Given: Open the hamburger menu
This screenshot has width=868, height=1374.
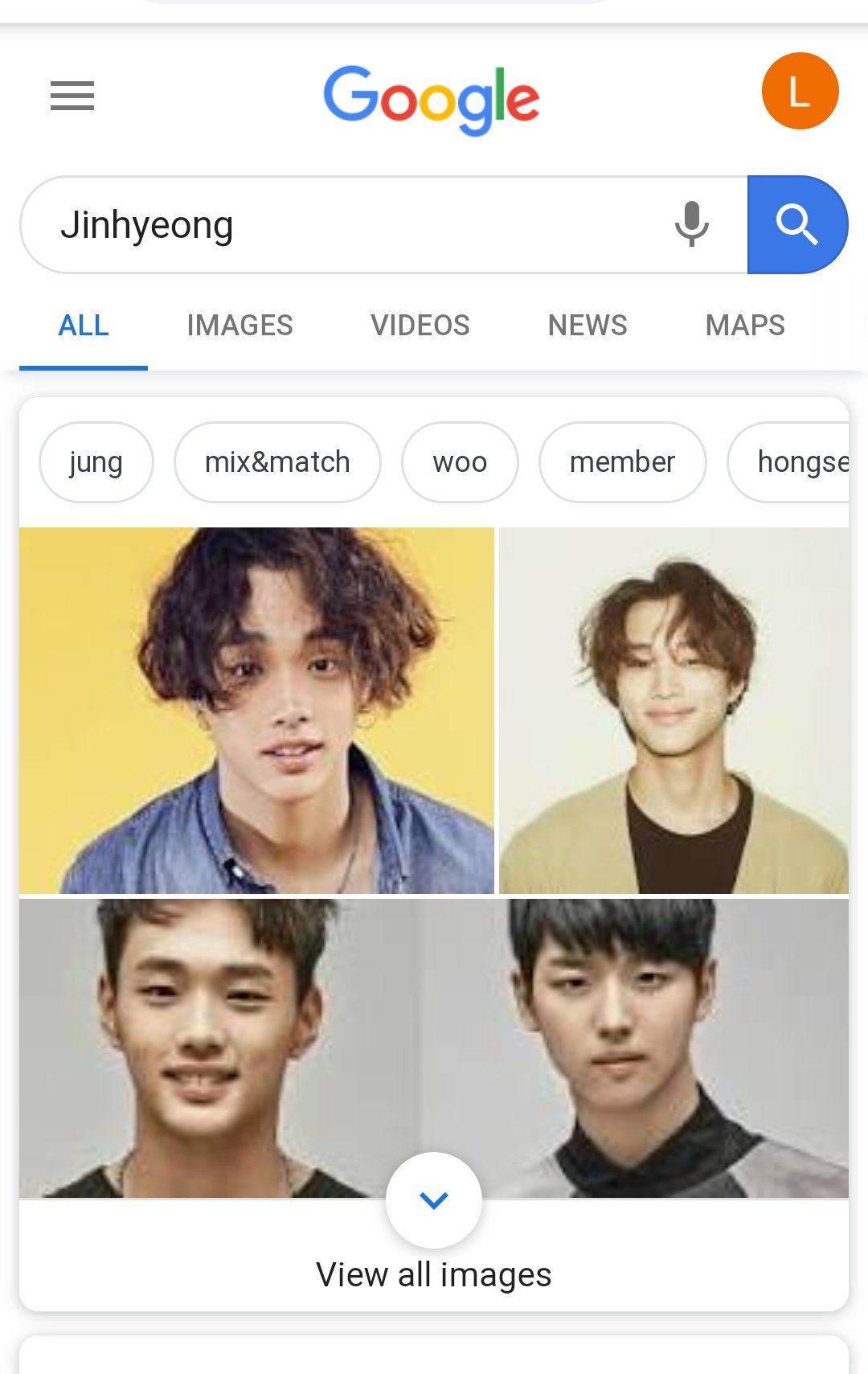Looking at the screenshot, I should [x=72, y=96].
